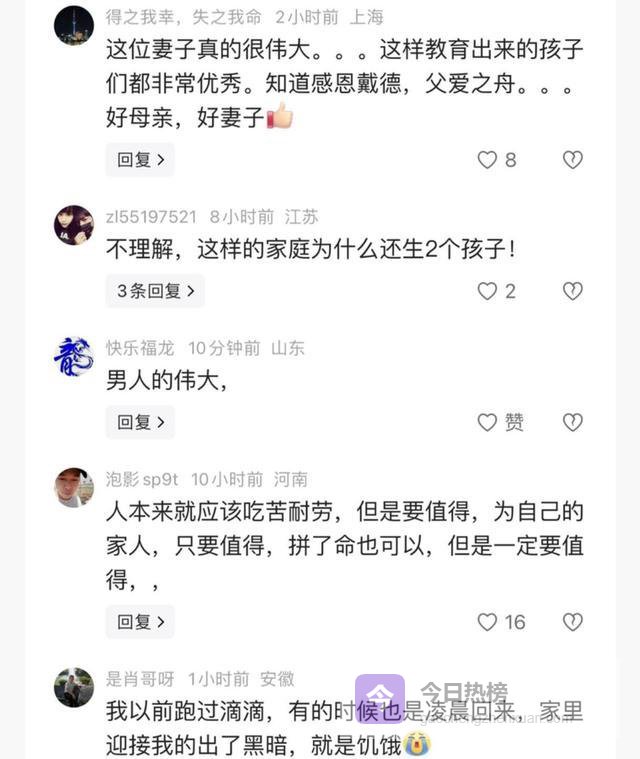Screen dimensions: 640x759
Task: Open 快乐福龙's profile avatar
Action: coord(74,356)
